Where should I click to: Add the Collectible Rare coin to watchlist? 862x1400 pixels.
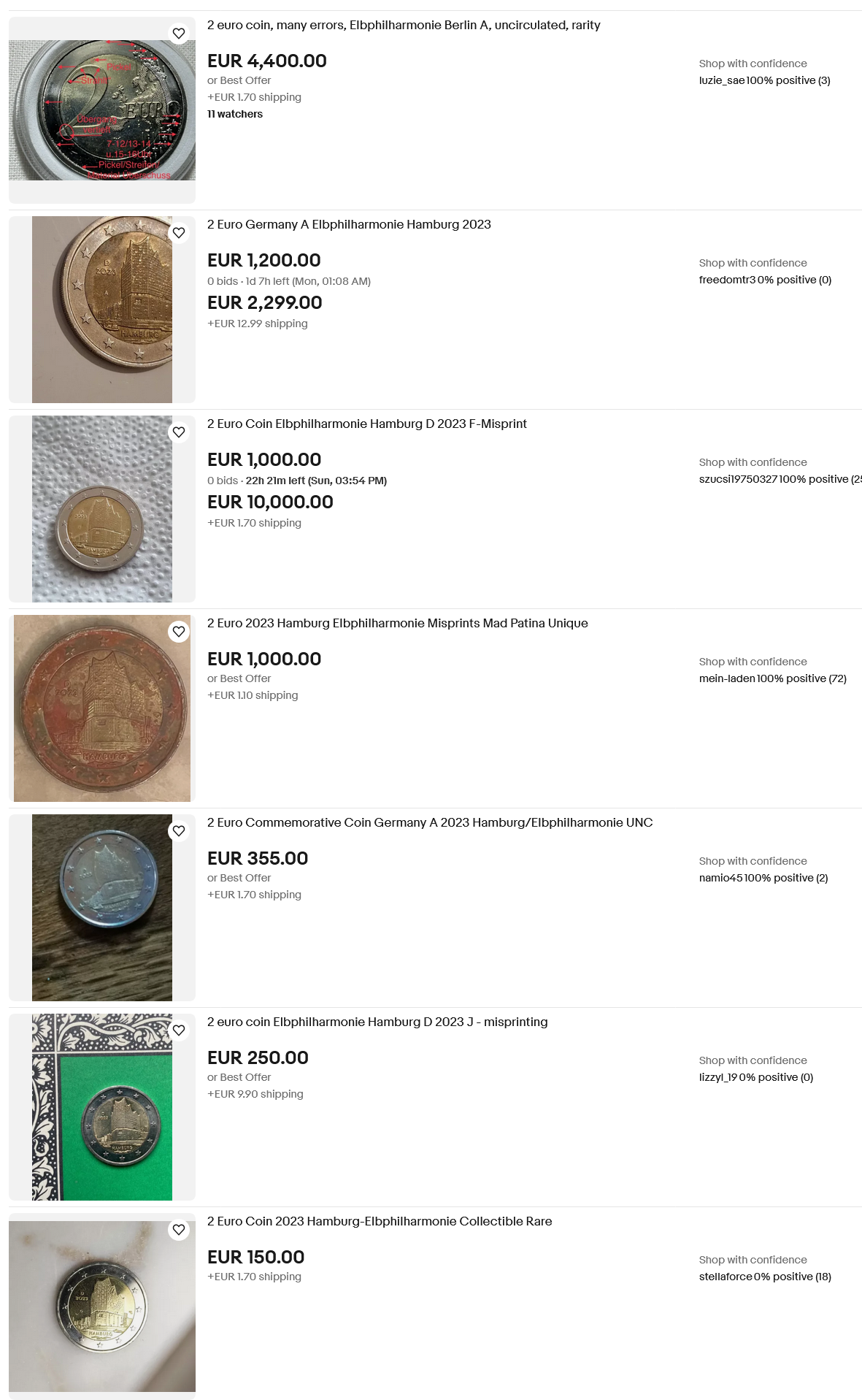click(179, 1230)
